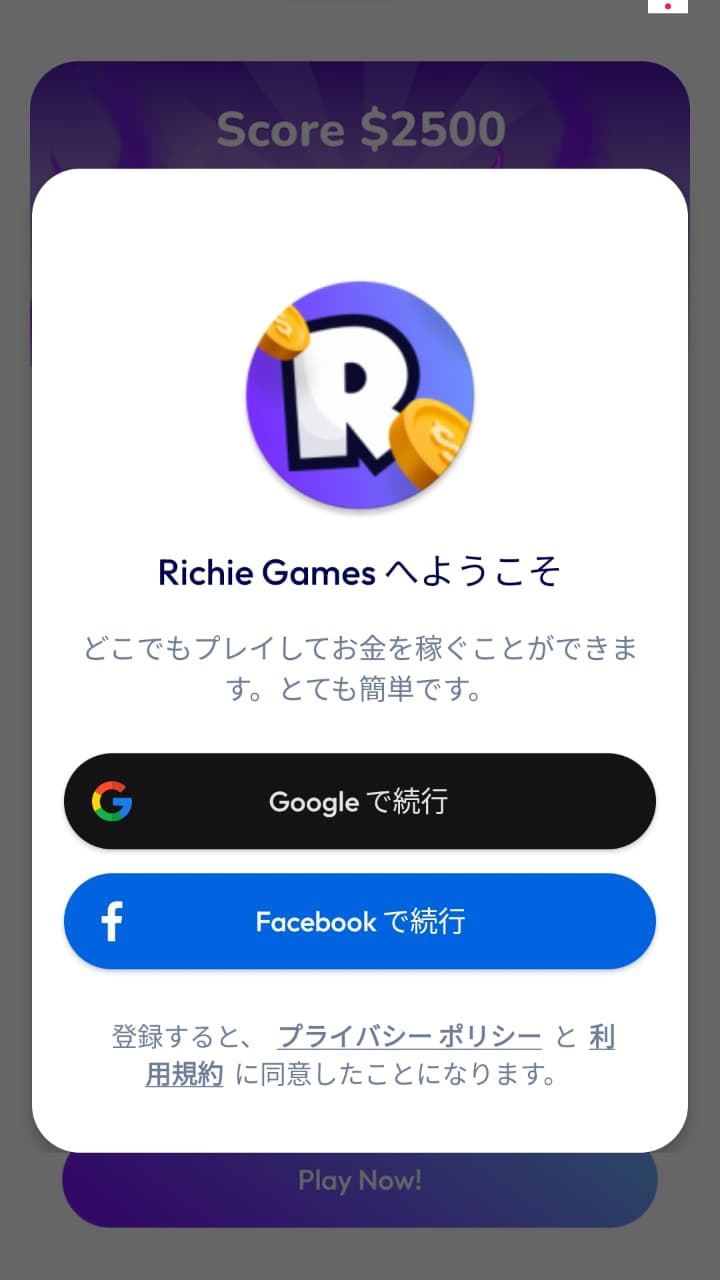
Task: Tap the Play Now! button
Action: tap(360, 1181)
